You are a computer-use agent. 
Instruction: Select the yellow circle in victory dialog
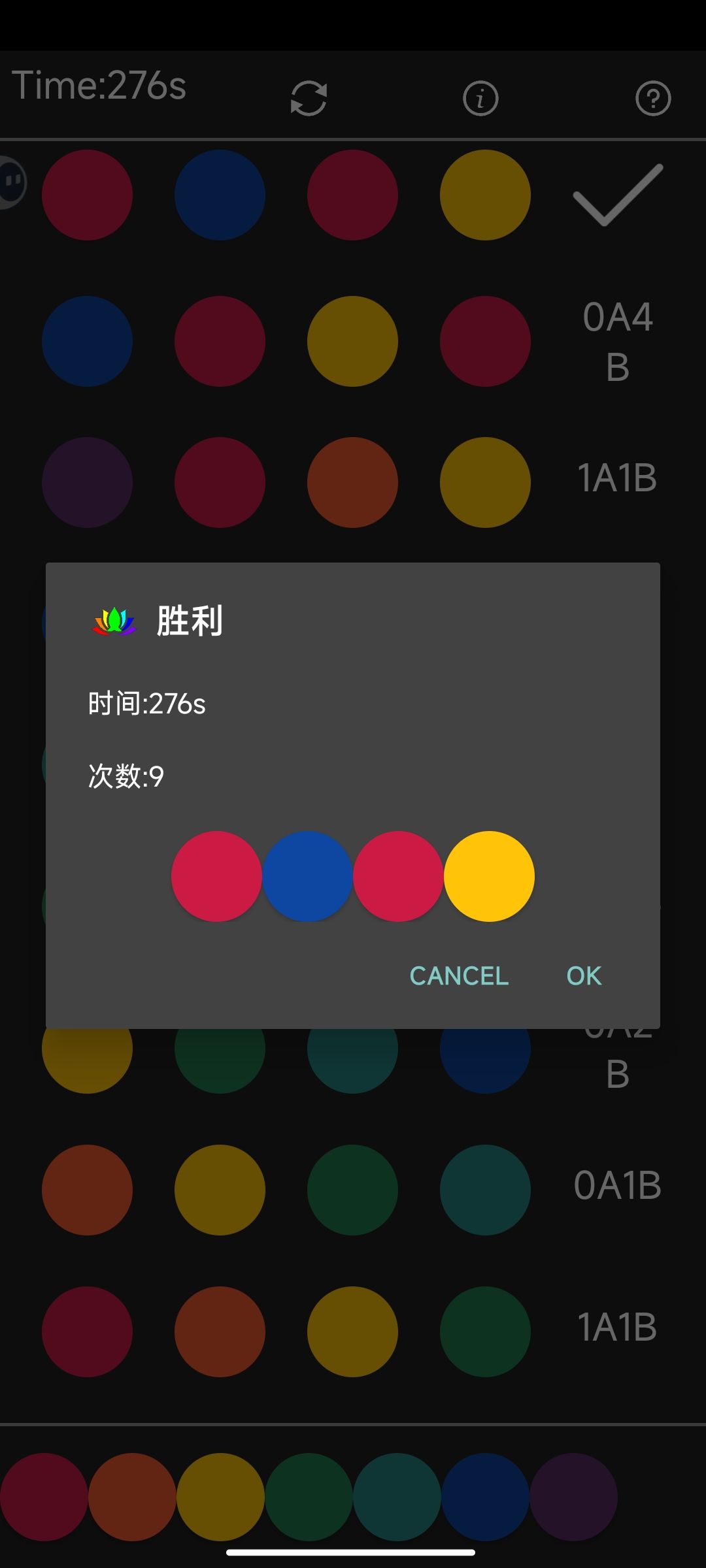click(x=489, y=877)
